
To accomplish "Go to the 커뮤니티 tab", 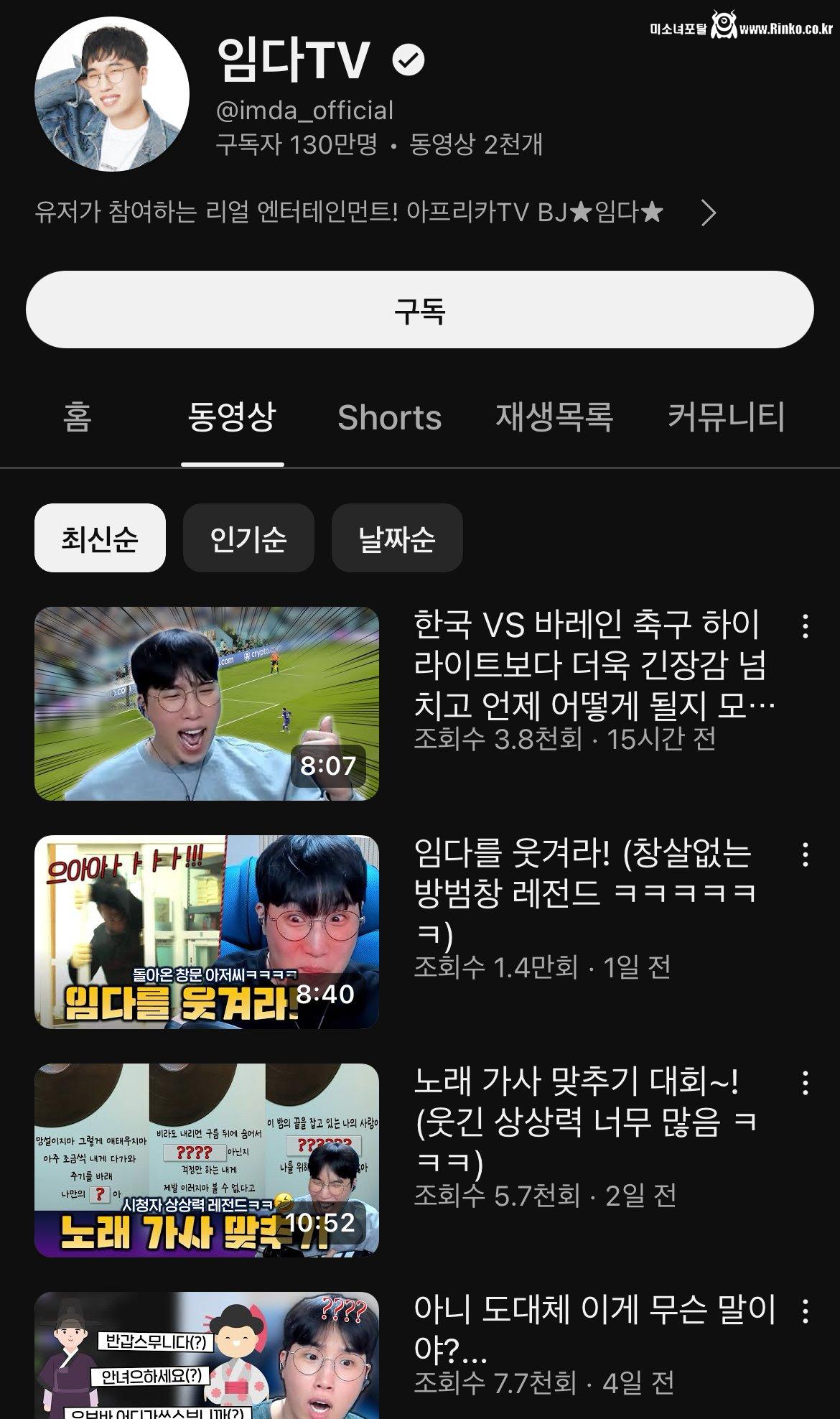I will (x=726, y=417).
